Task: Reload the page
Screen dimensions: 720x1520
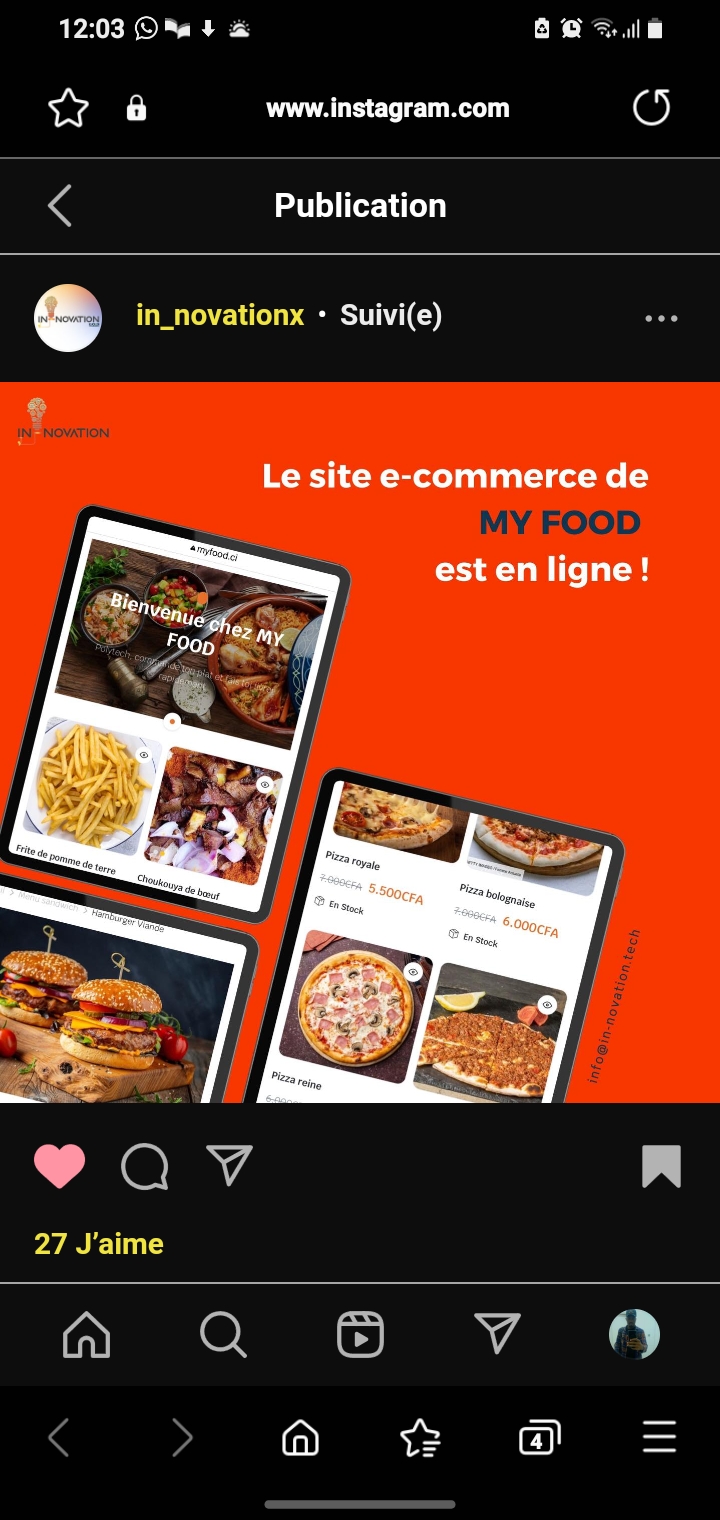Action: [x=651, y=108]
